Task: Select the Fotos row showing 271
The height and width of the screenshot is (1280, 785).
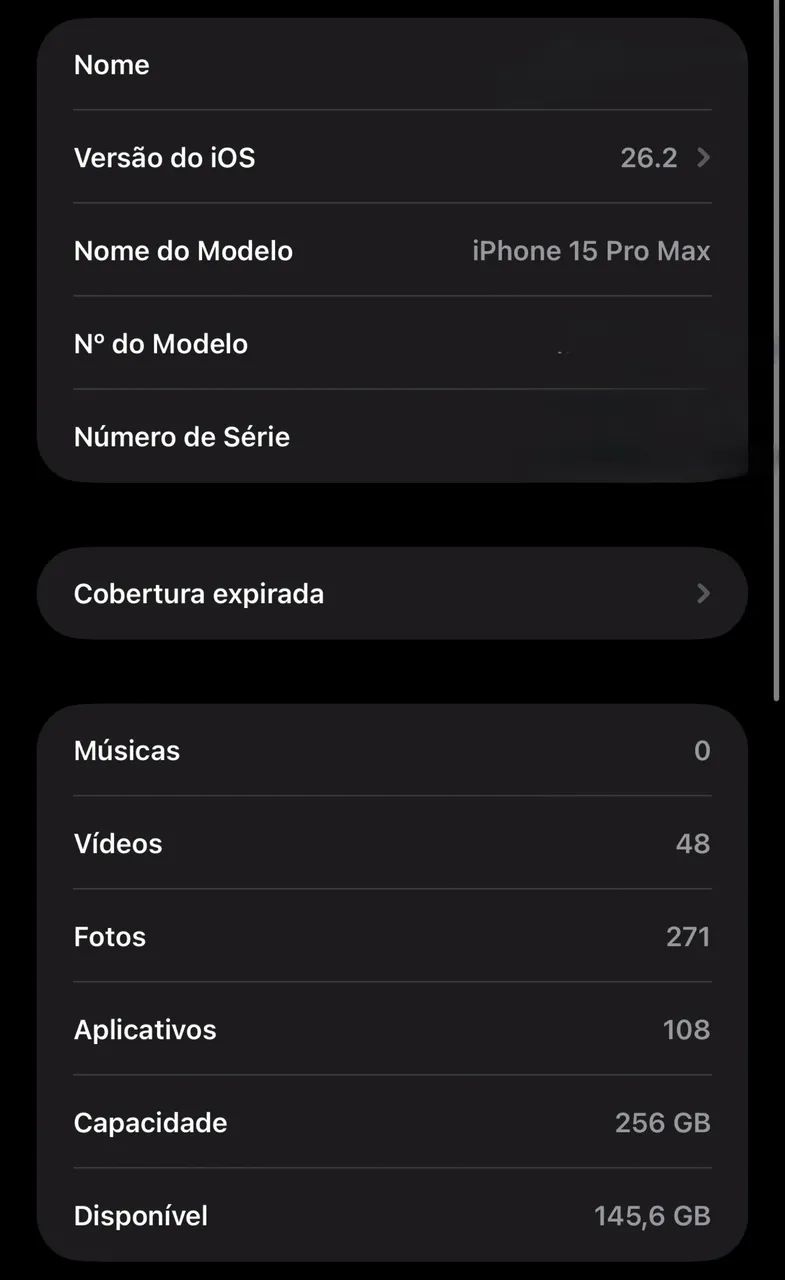Action: click(x=392, y=936)
